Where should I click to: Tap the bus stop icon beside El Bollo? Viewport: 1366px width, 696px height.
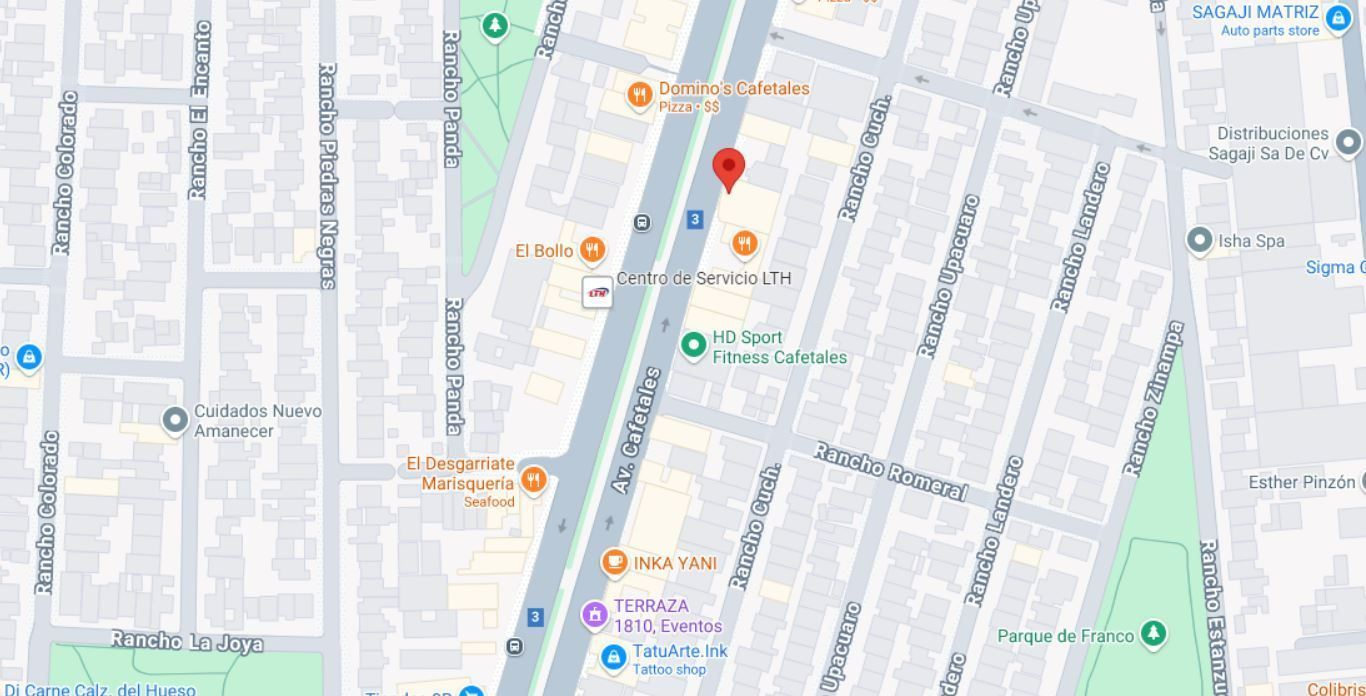[x=643, y=222]
